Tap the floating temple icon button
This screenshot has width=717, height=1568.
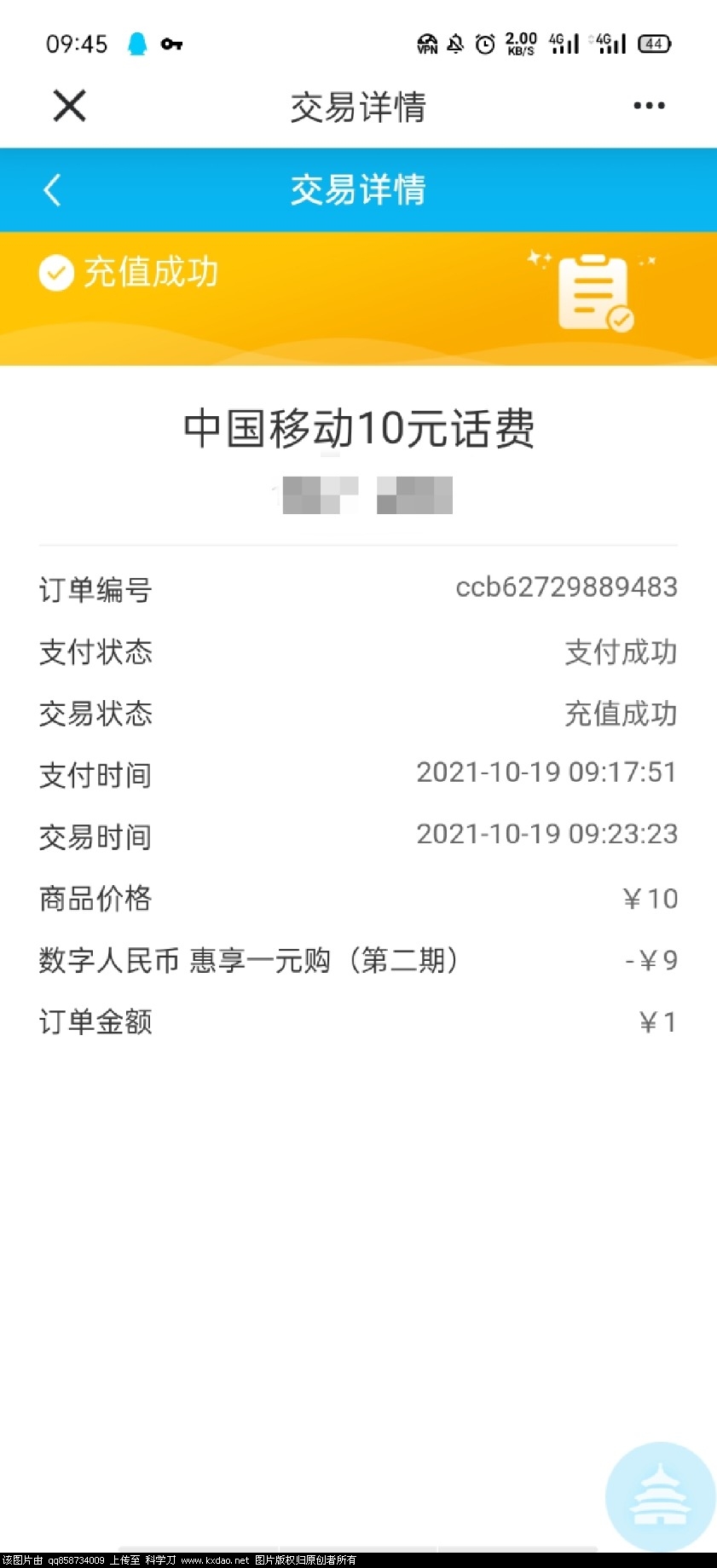(x=660, y=1496)
